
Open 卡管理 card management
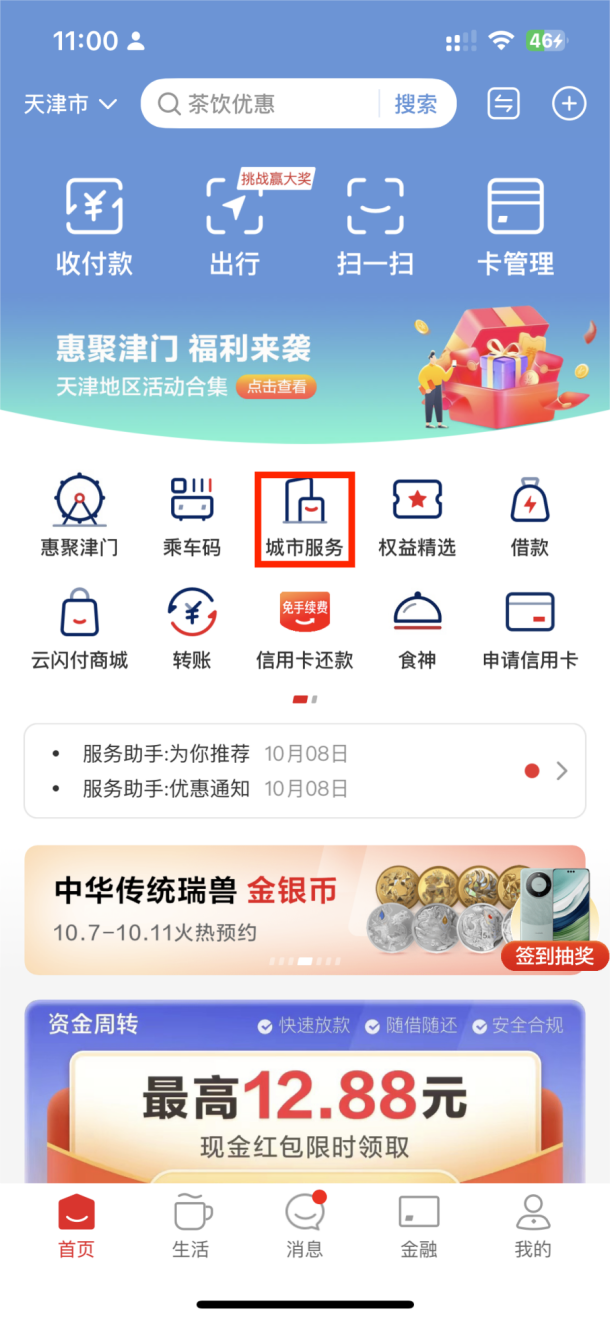point(515,227)
